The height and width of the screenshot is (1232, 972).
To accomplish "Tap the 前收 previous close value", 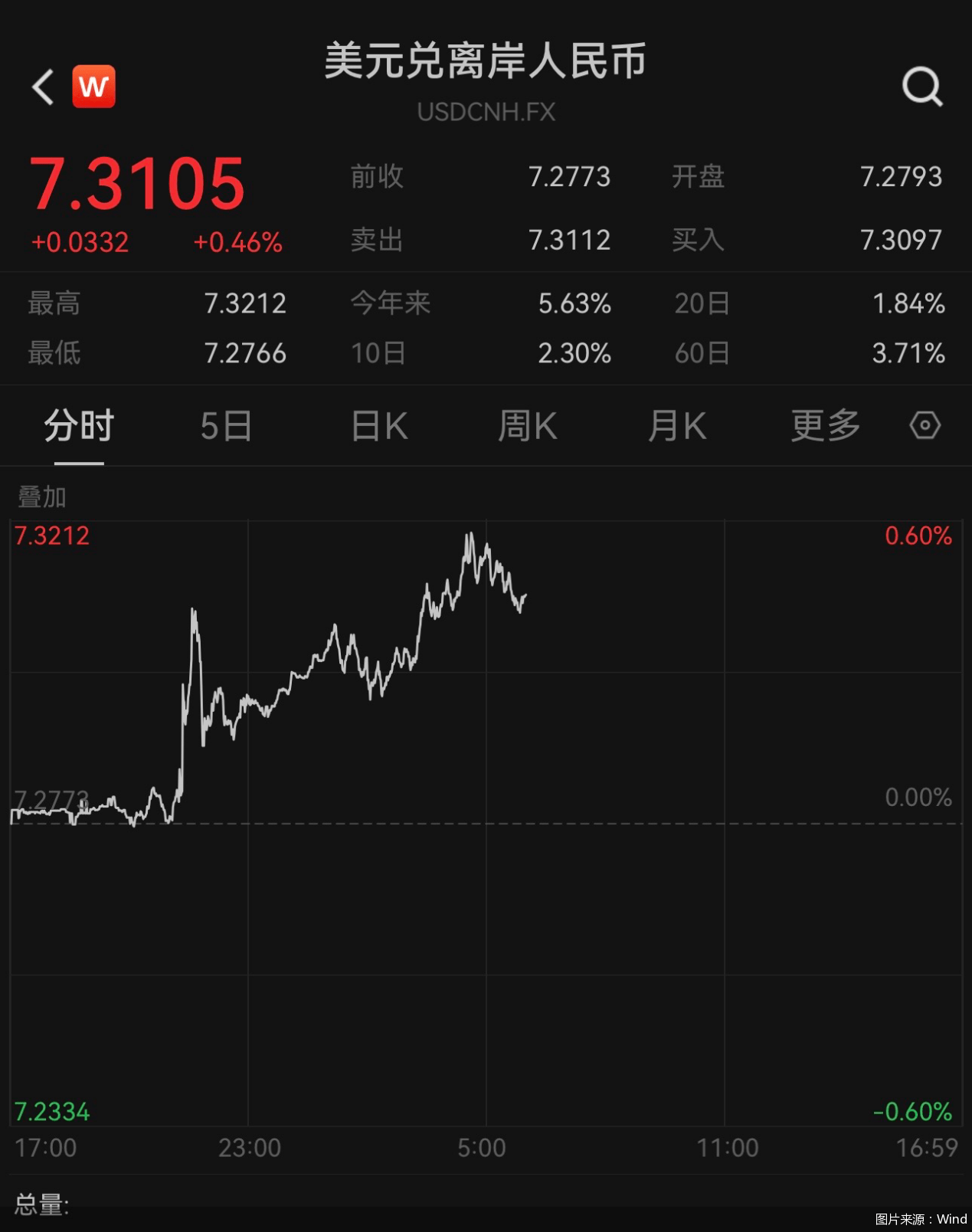I will click(x=570, y=176).
